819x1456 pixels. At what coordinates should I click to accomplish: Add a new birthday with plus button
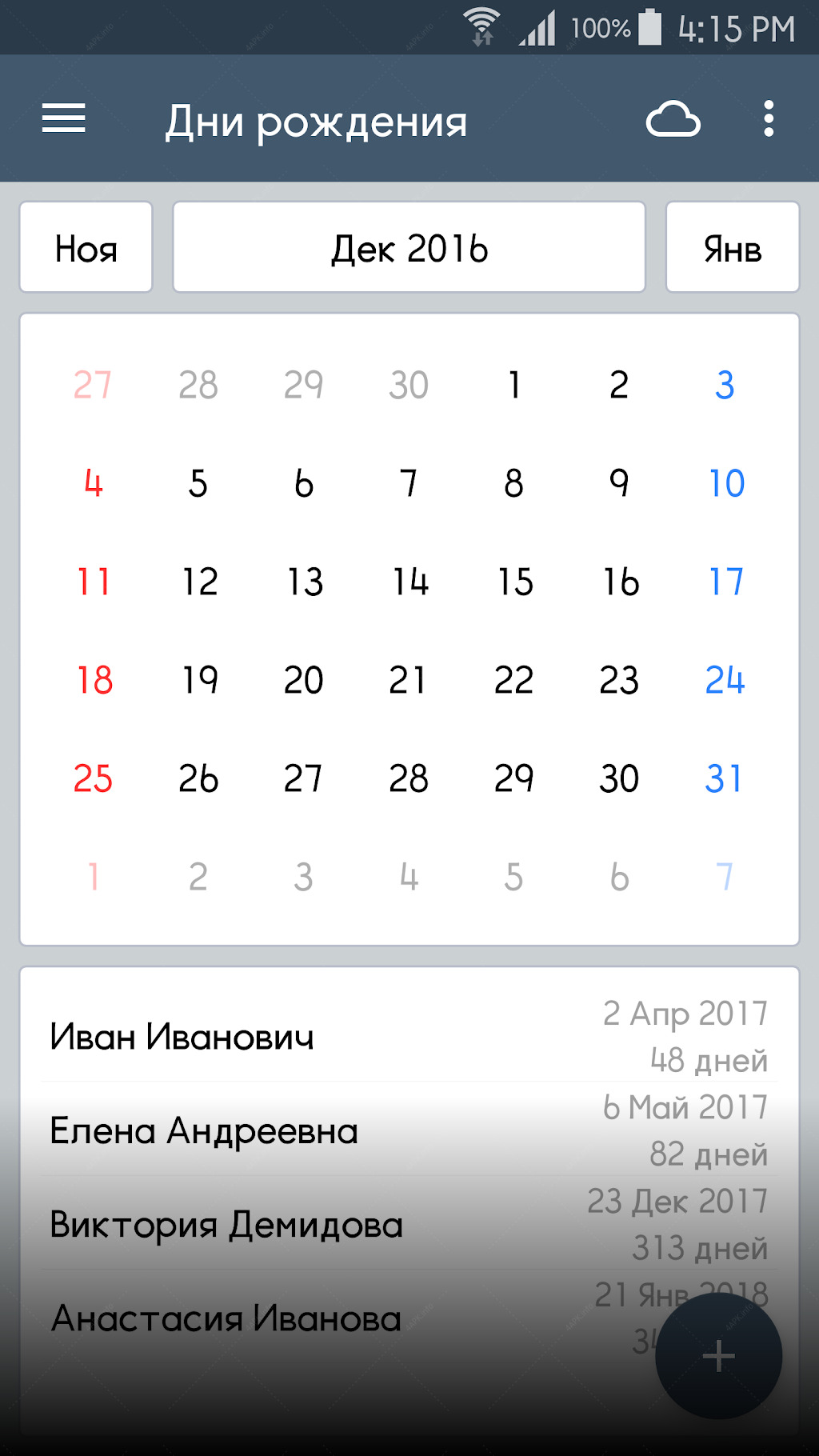pos(718,1356)
